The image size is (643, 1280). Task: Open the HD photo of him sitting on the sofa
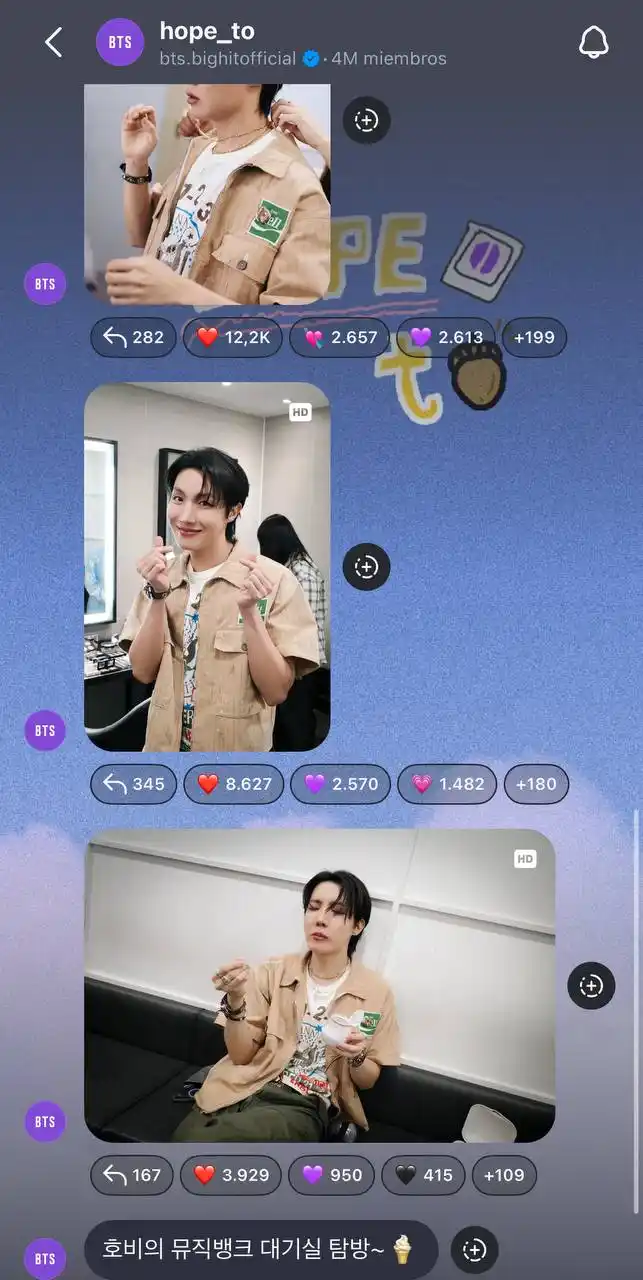[319, 985]
